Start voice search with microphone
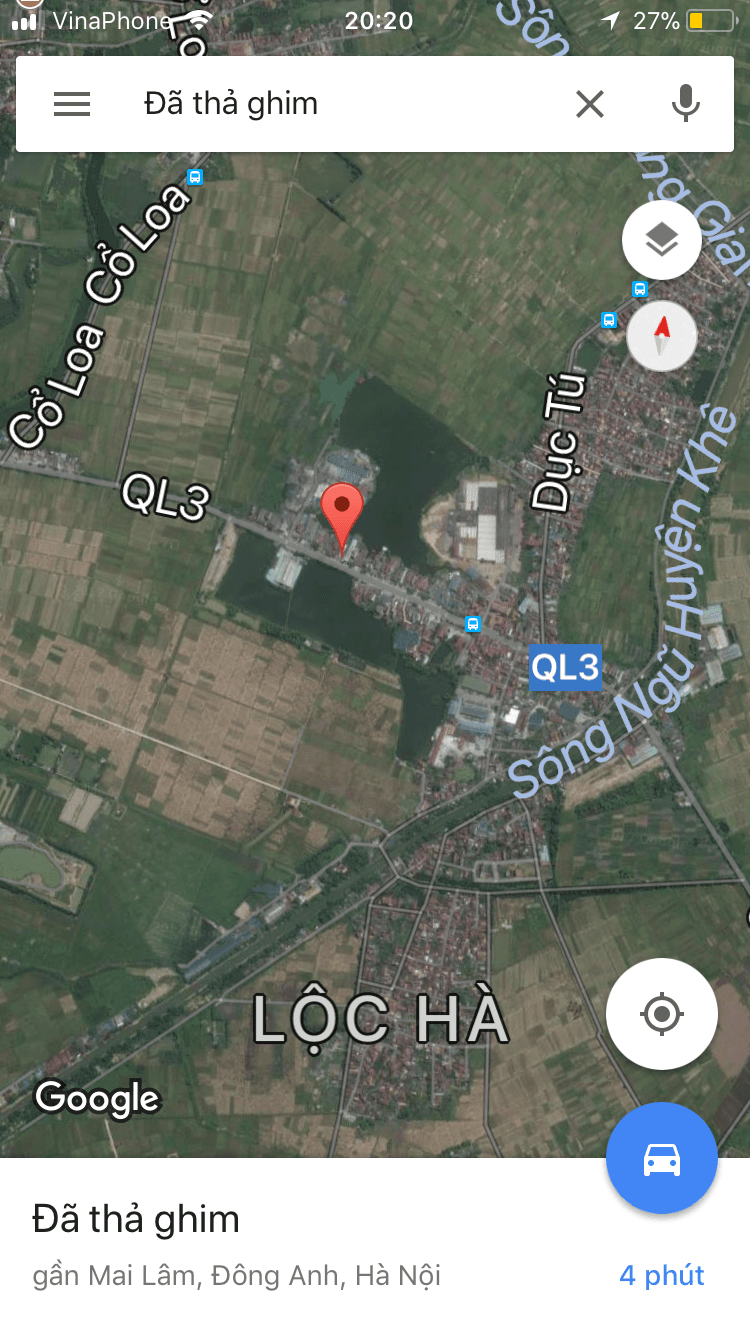 point(685,104)
